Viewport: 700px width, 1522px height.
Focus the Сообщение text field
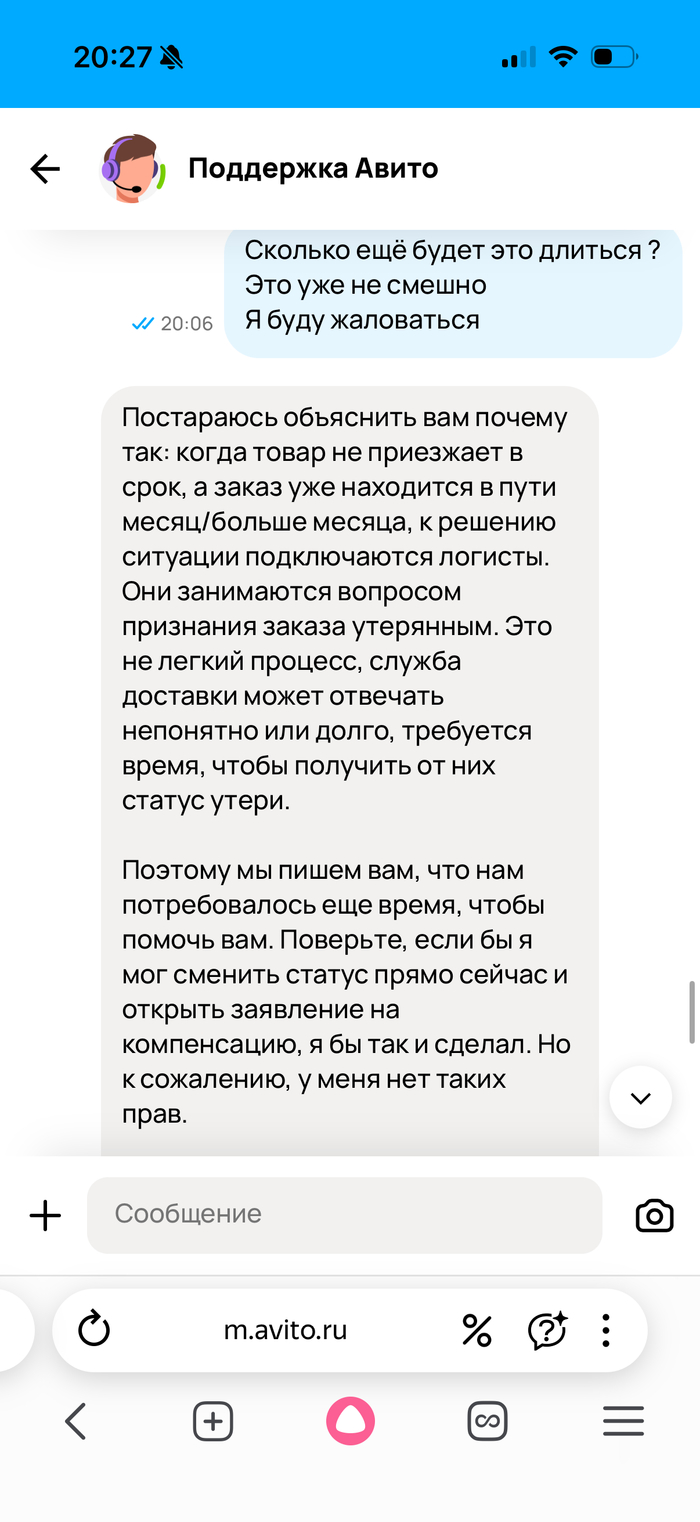(x=344, y=1215)
